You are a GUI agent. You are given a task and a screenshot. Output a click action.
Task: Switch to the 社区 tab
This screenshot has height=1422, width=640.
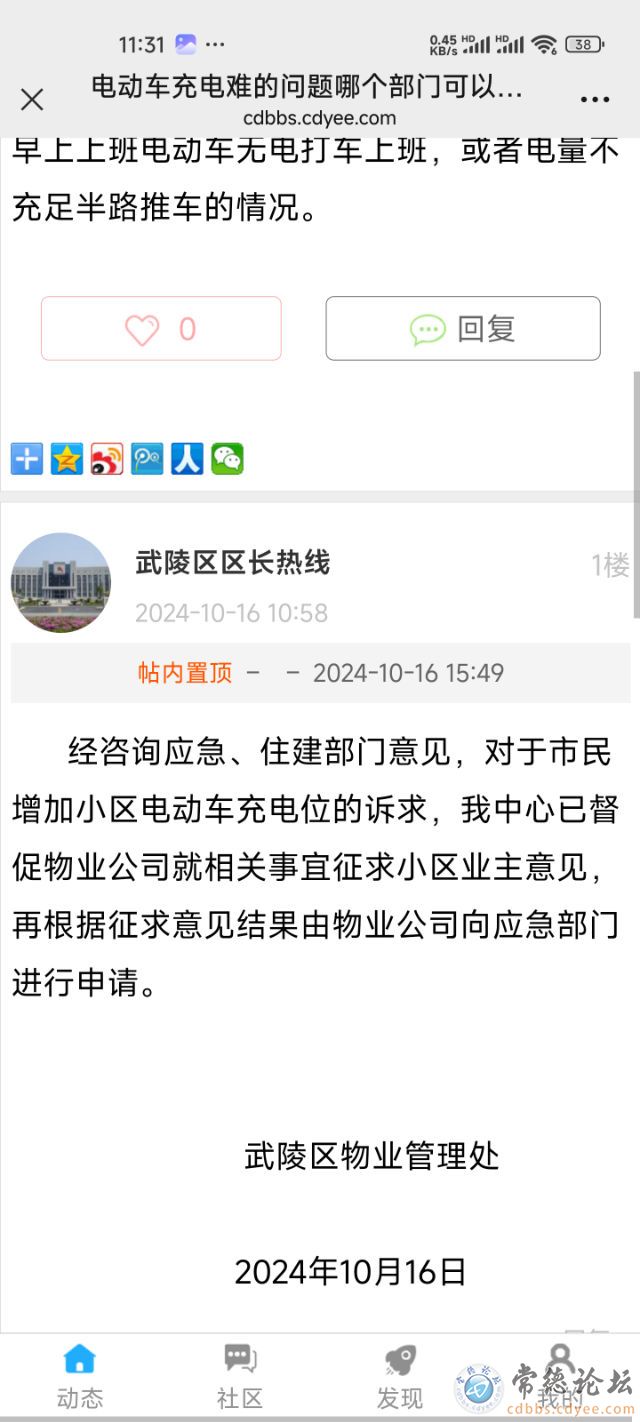(239, 1375)
